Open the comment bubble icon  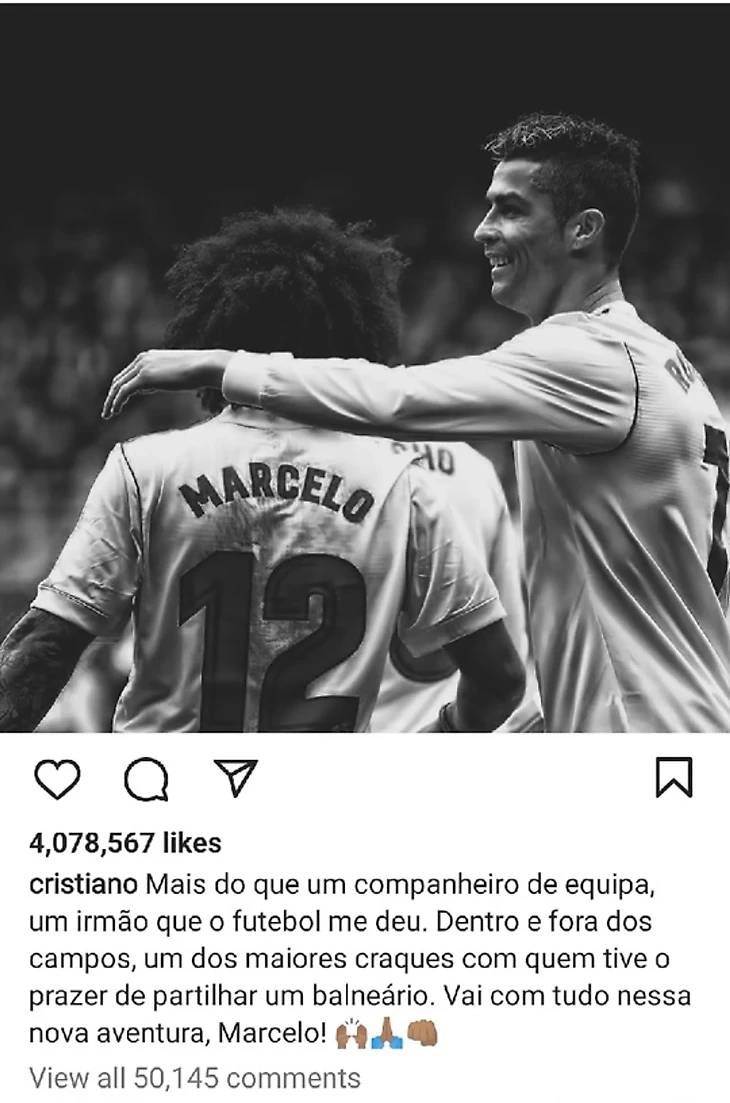[145, 780]
